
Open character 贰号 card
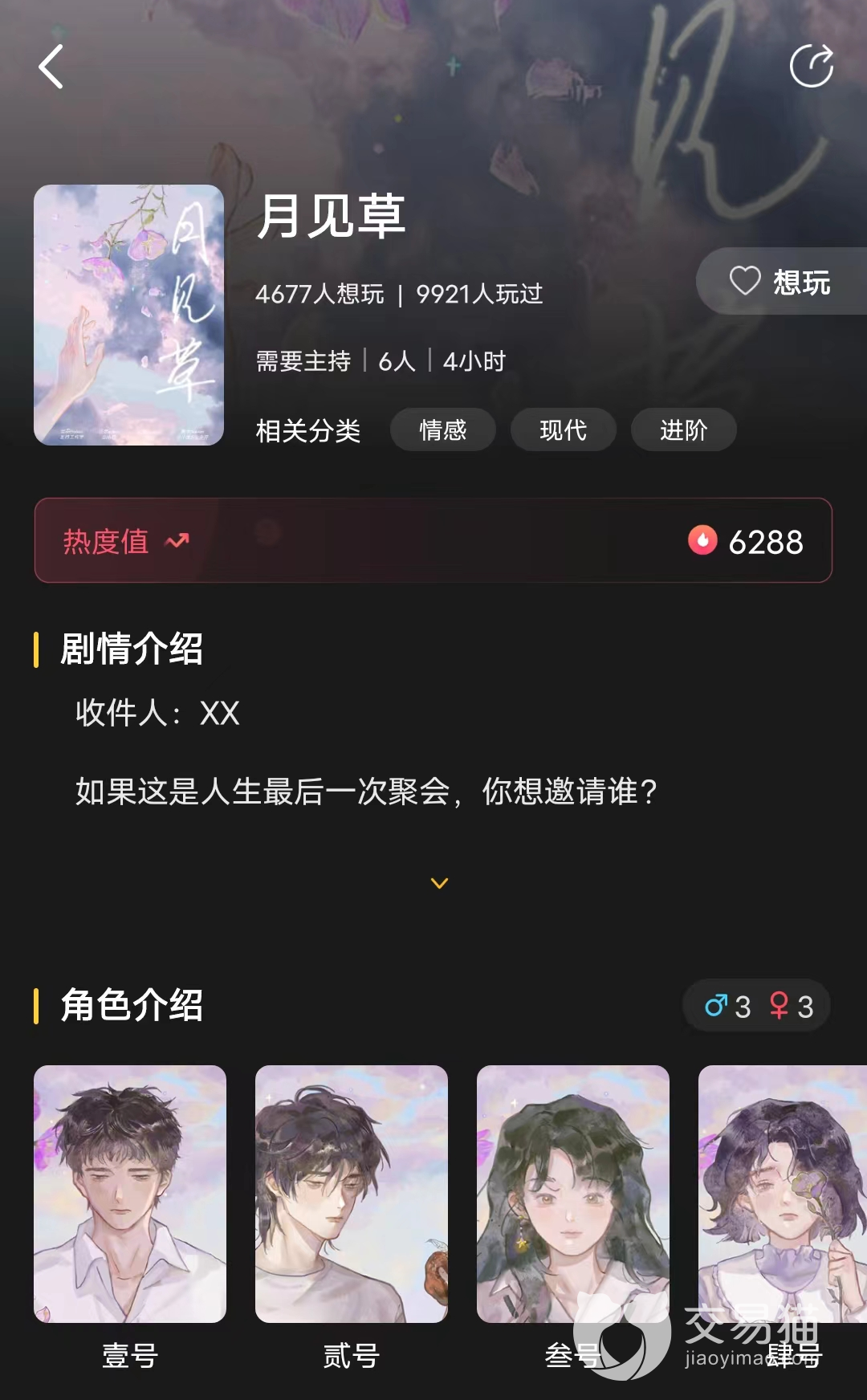[x=352, y=1194]
